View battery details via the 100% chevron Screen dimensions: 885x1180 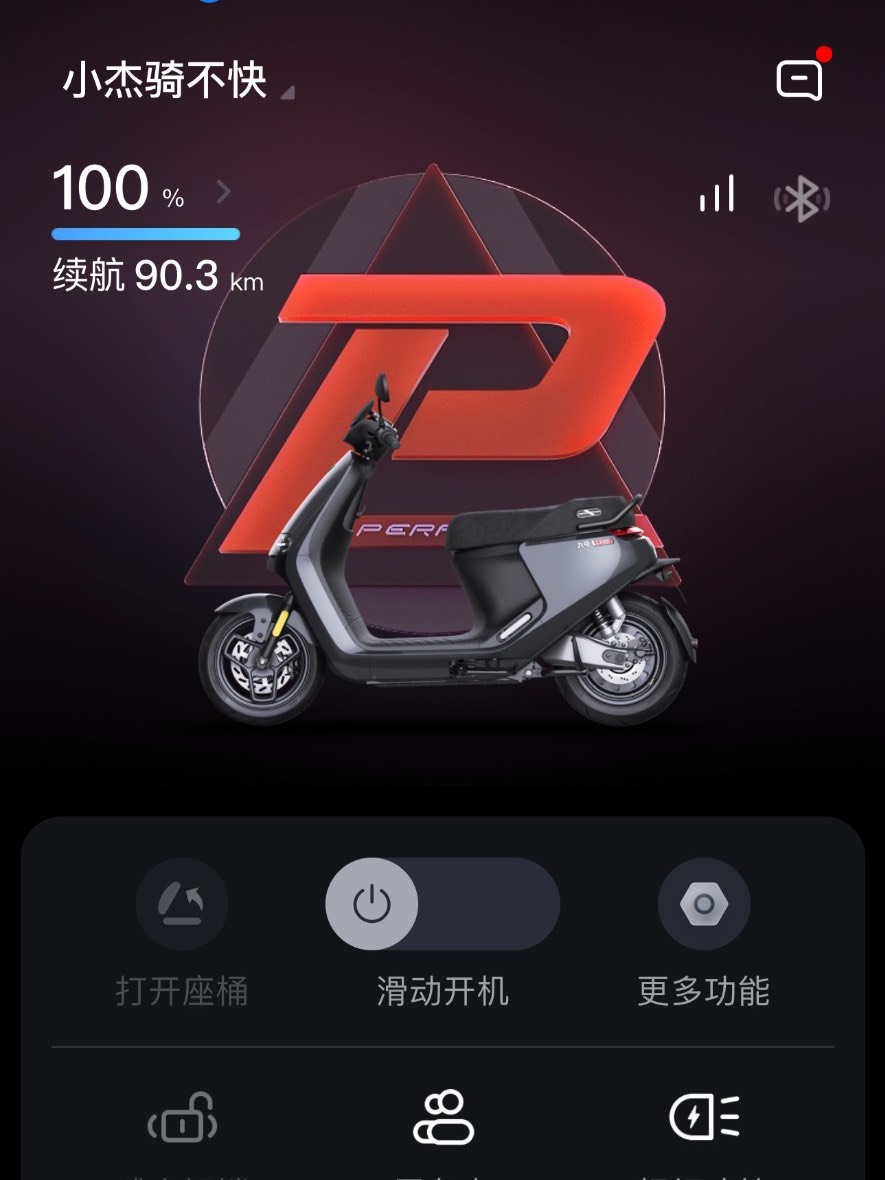[x=224, y=191]
